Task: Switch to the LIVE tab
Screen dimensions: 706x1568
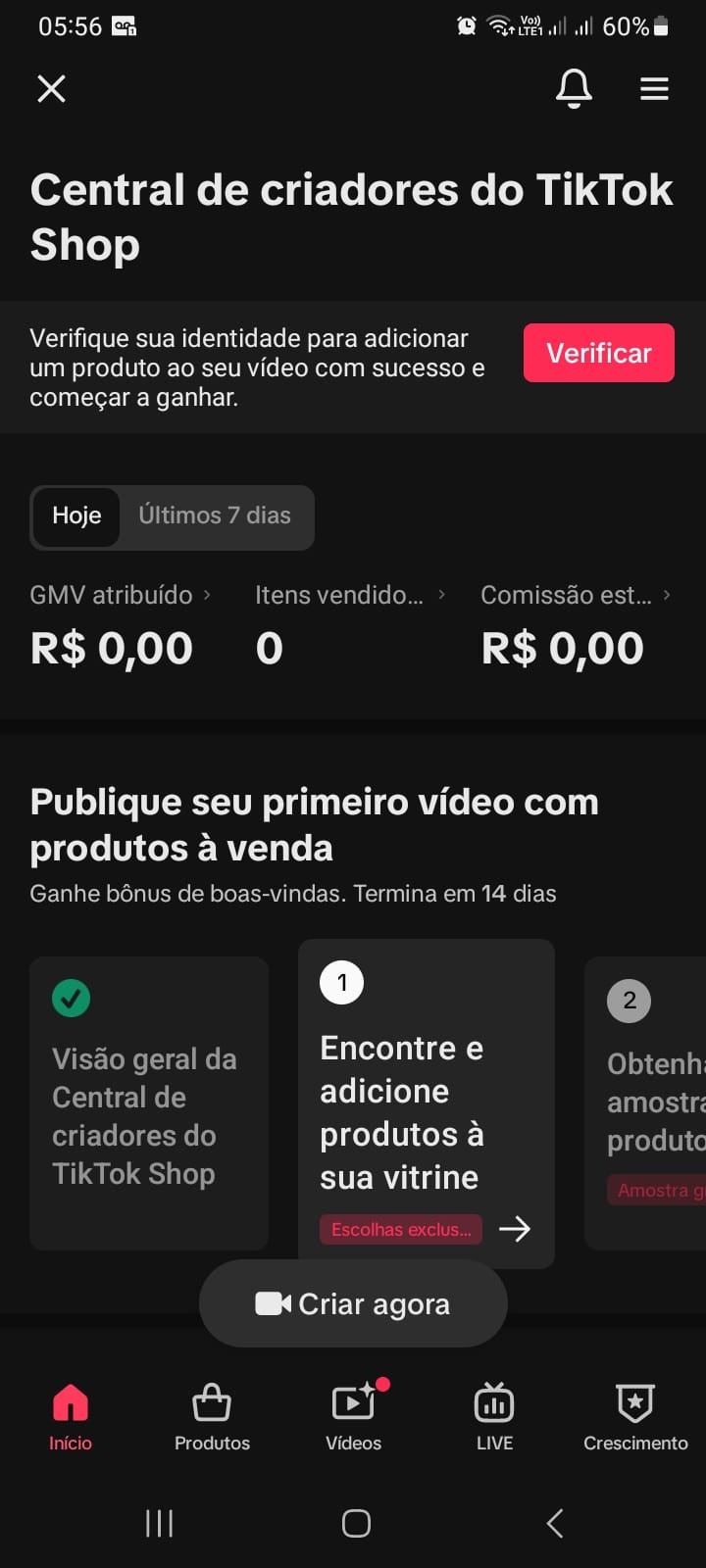Action: pos(494,1416)
